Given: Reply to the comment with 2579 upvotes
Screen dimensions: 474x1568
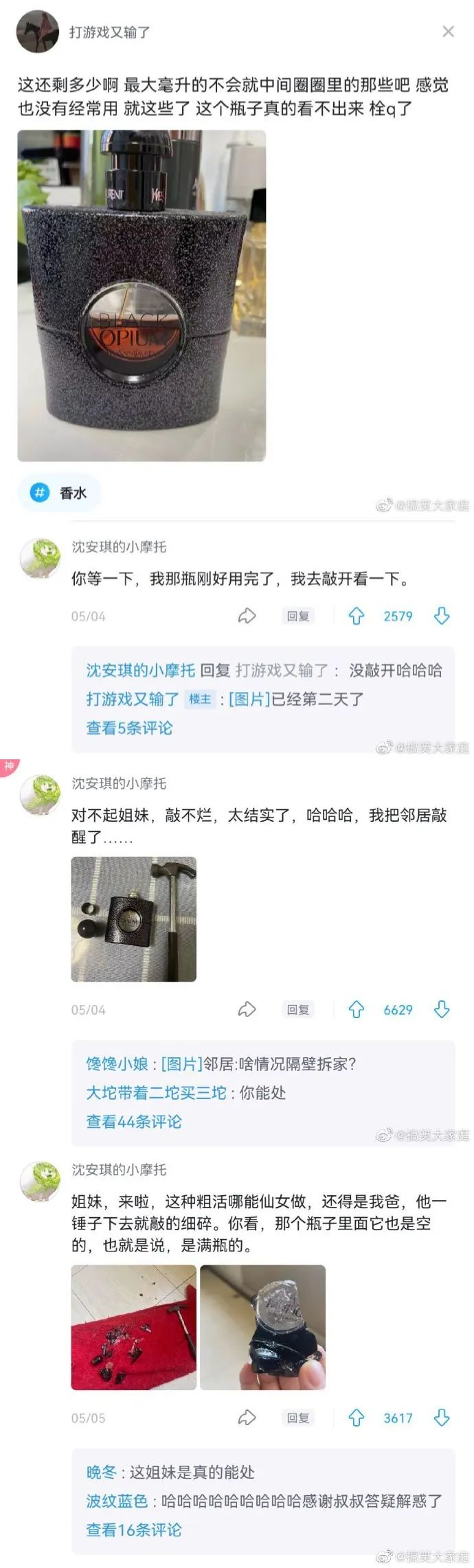Looking at the screenshot, I should click(x=298, y=616).
